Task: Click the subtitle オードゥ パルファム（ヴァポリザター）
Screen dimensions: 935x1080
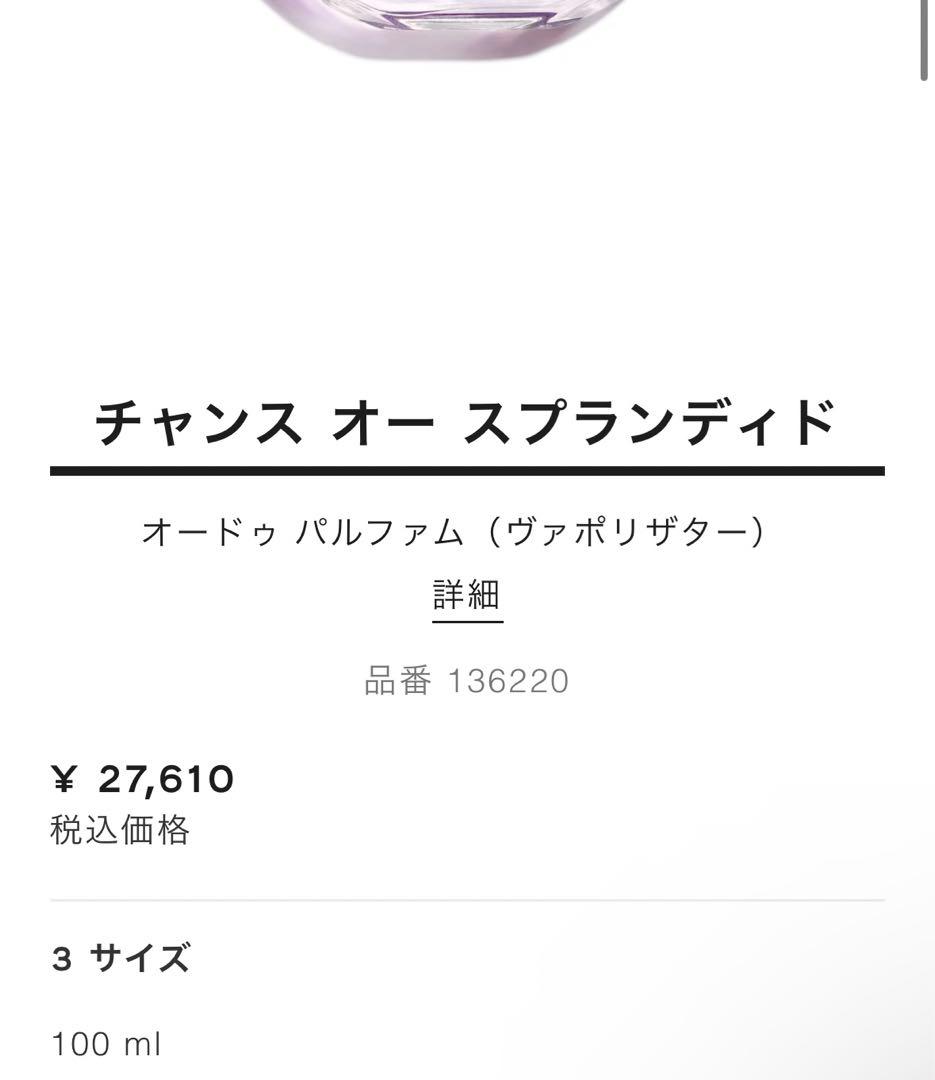Action: tap(466, 530)
